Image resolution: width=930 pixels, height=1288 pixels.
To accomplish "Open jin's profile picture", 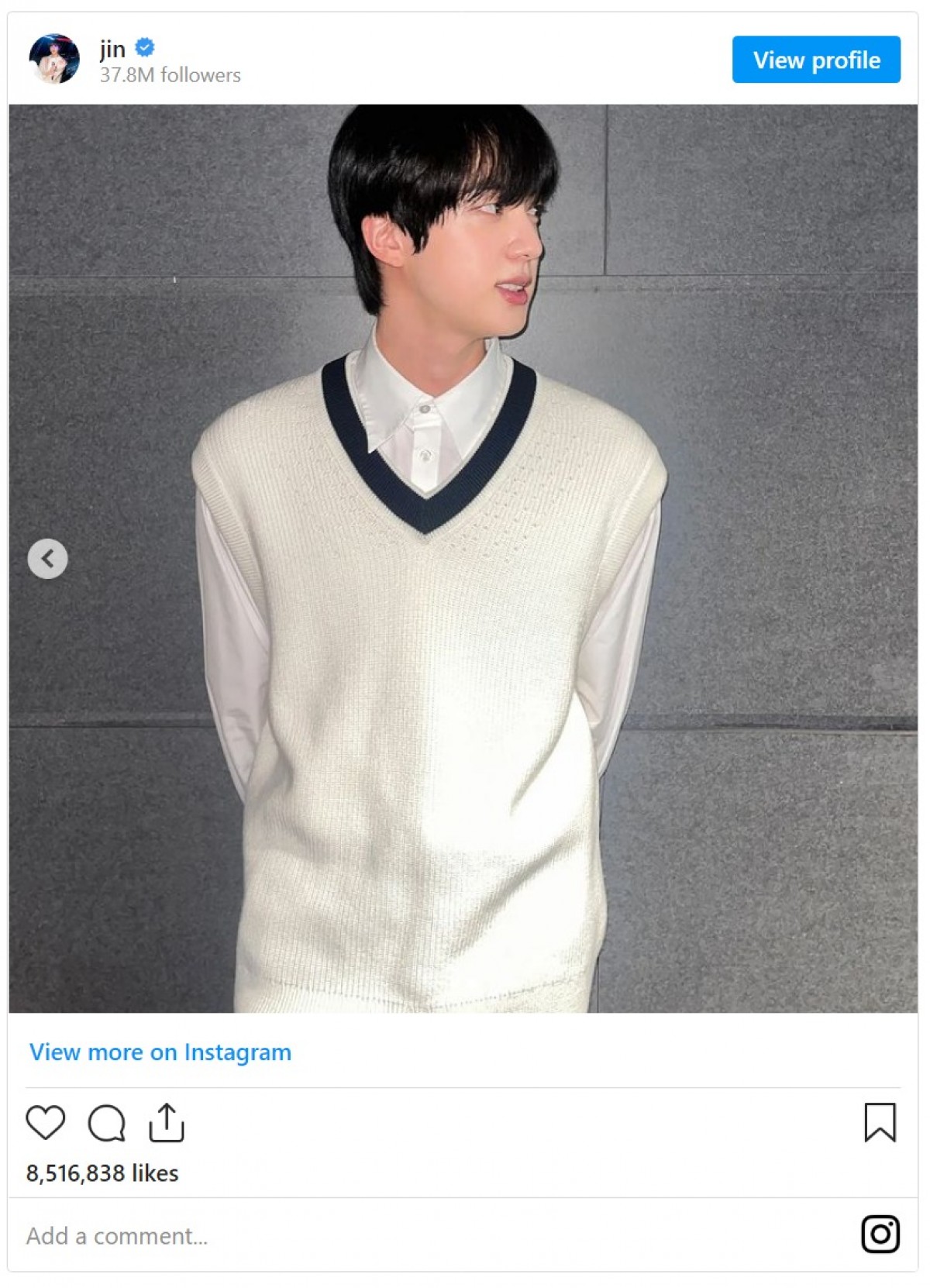I will (54, 59).
